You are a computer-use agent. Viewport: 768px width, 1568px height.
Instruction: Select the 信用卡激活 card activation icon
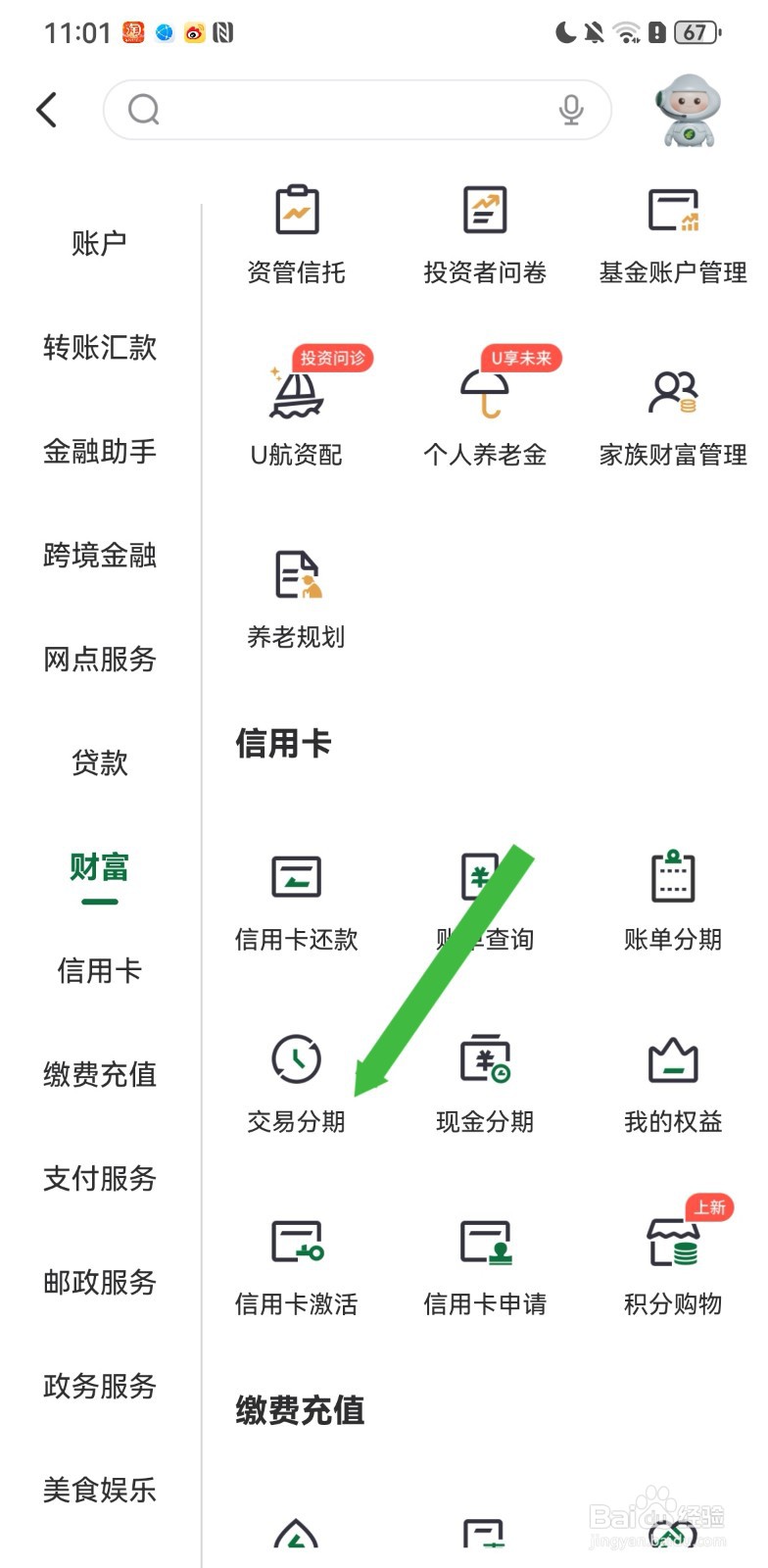point(297,1259)
